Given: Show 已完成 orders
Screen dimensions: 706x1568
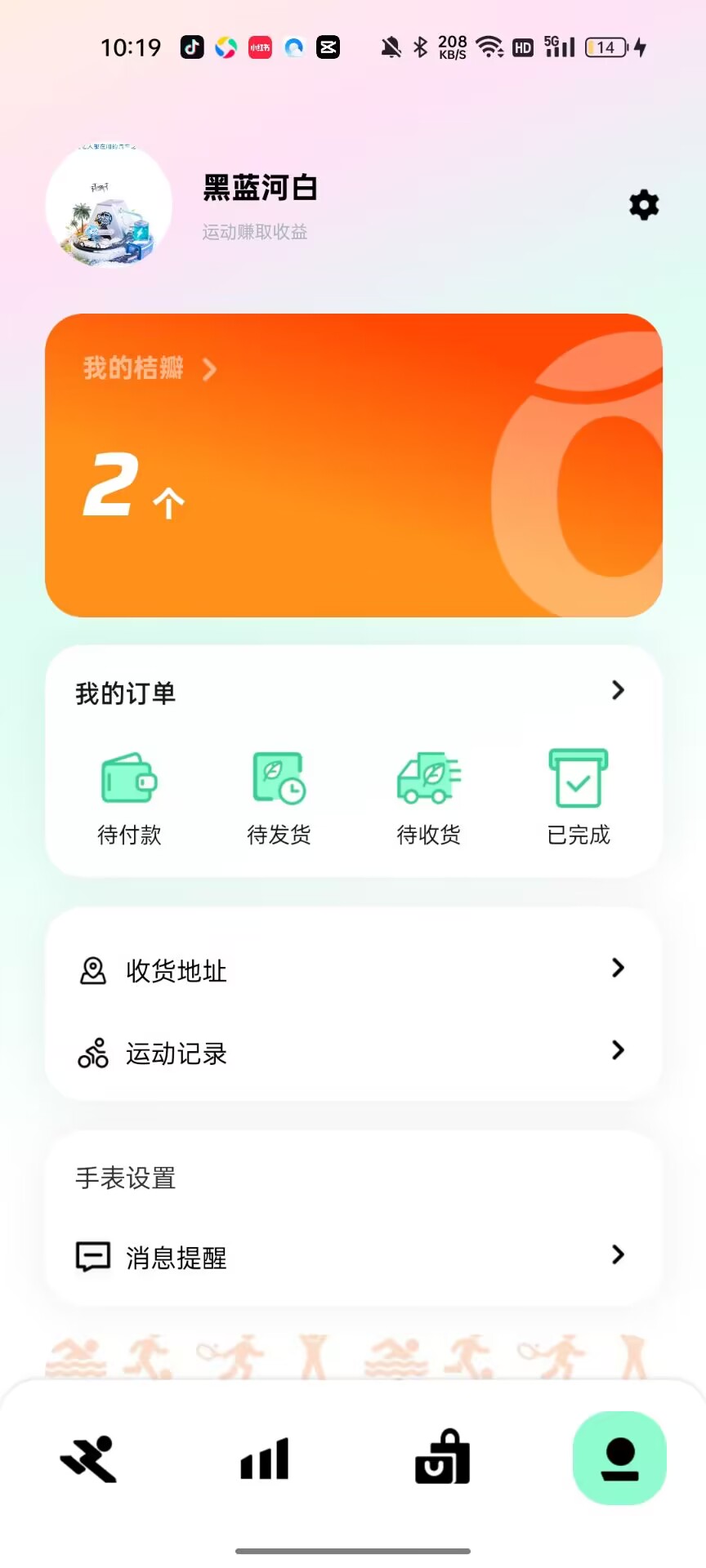Looking at the screenshot, I should coord(579,798).
